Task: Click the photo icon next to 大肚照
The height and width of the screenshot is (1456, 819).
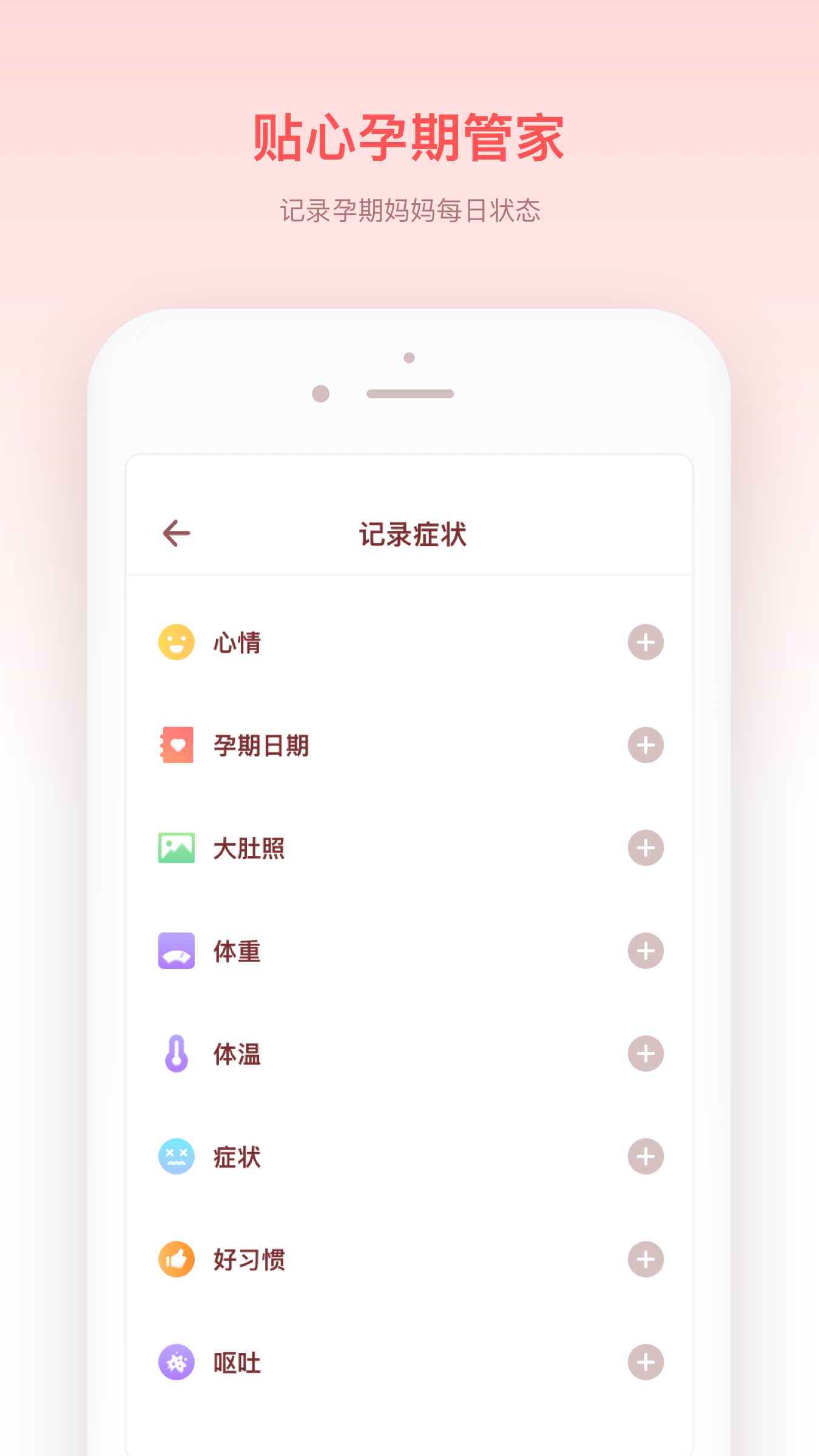Action: coord(177,848)
